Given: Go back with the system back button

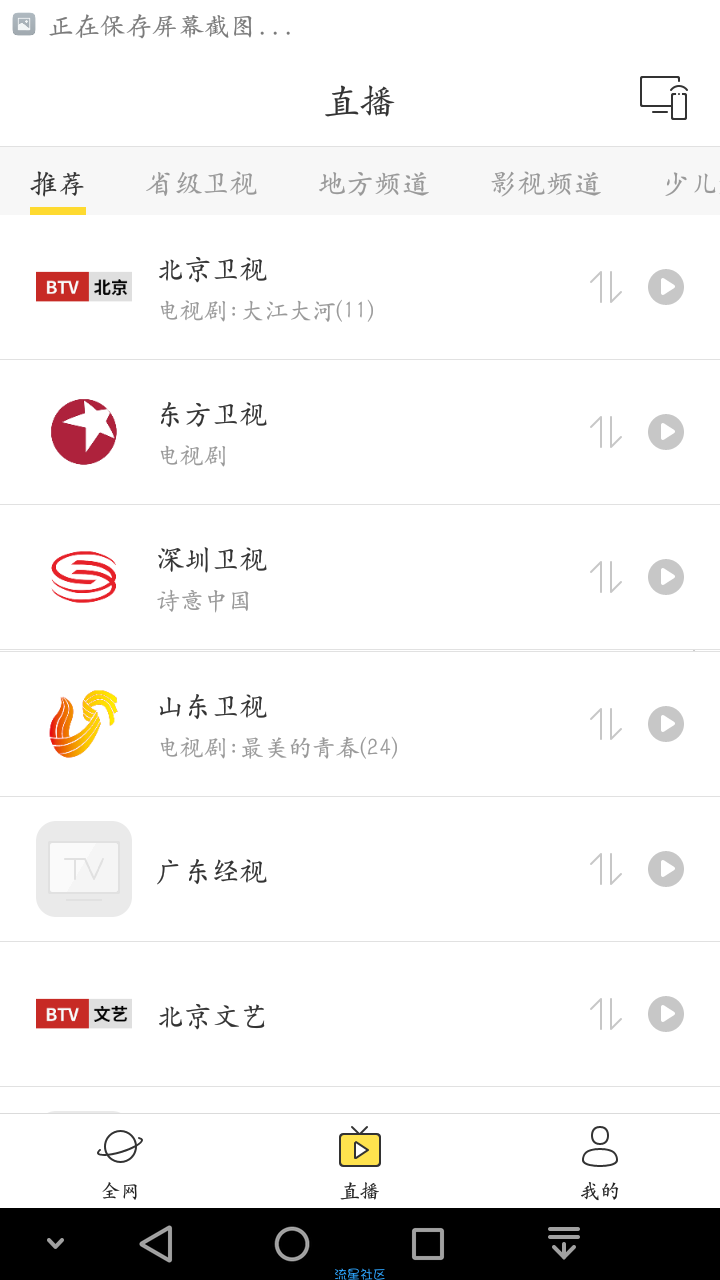Looking at the screenshot, I should [x=156, y=1244].
